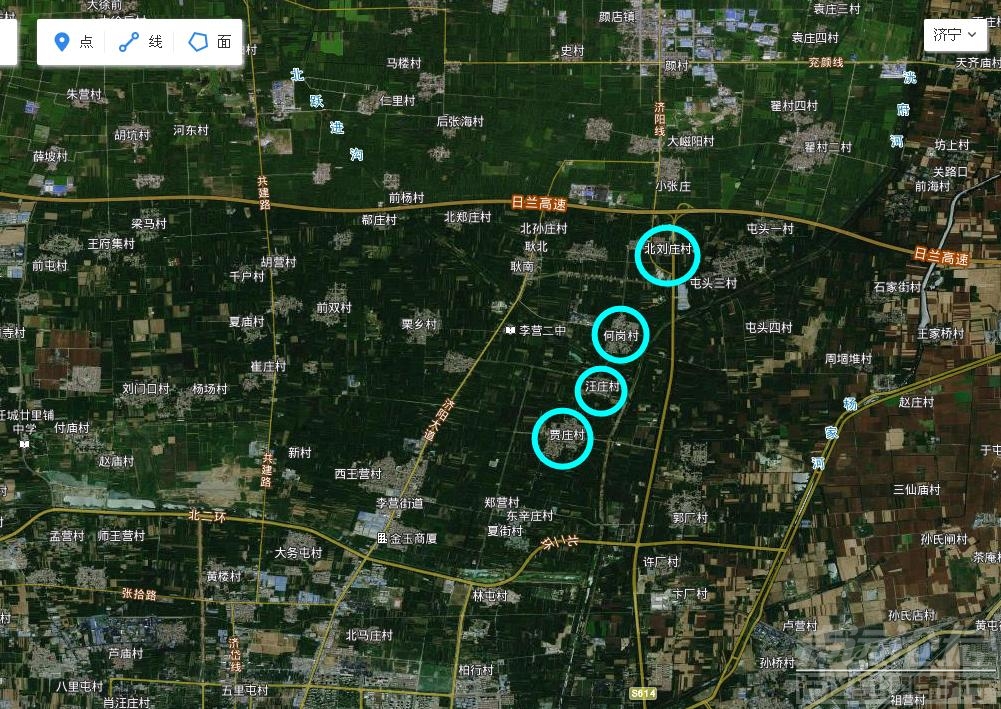Screen dimensions: 1001x709
Task: Select the 线 line drawing tool
Action: pyautogui.click(x=141, y=42)
